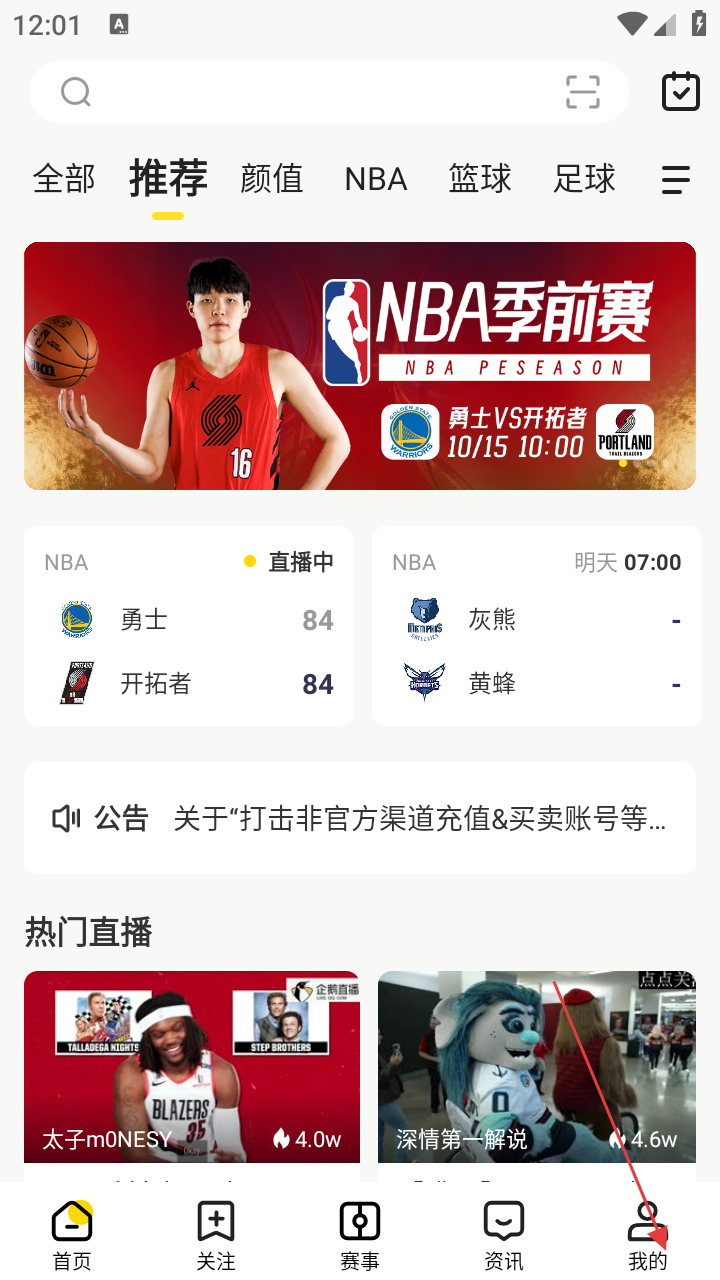Expand the category list menu icon

[676, 180]
